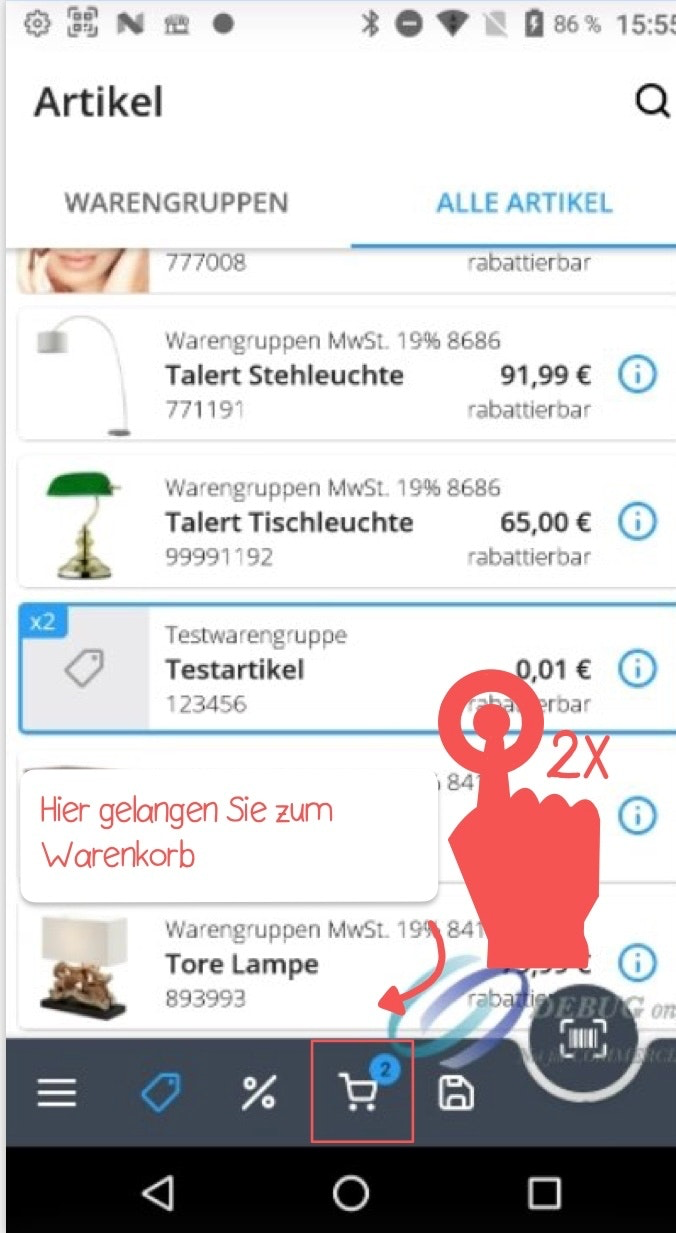Tap the save disk icon
The width and height of the screenshot is (676, 1233).
point(455,1094)
